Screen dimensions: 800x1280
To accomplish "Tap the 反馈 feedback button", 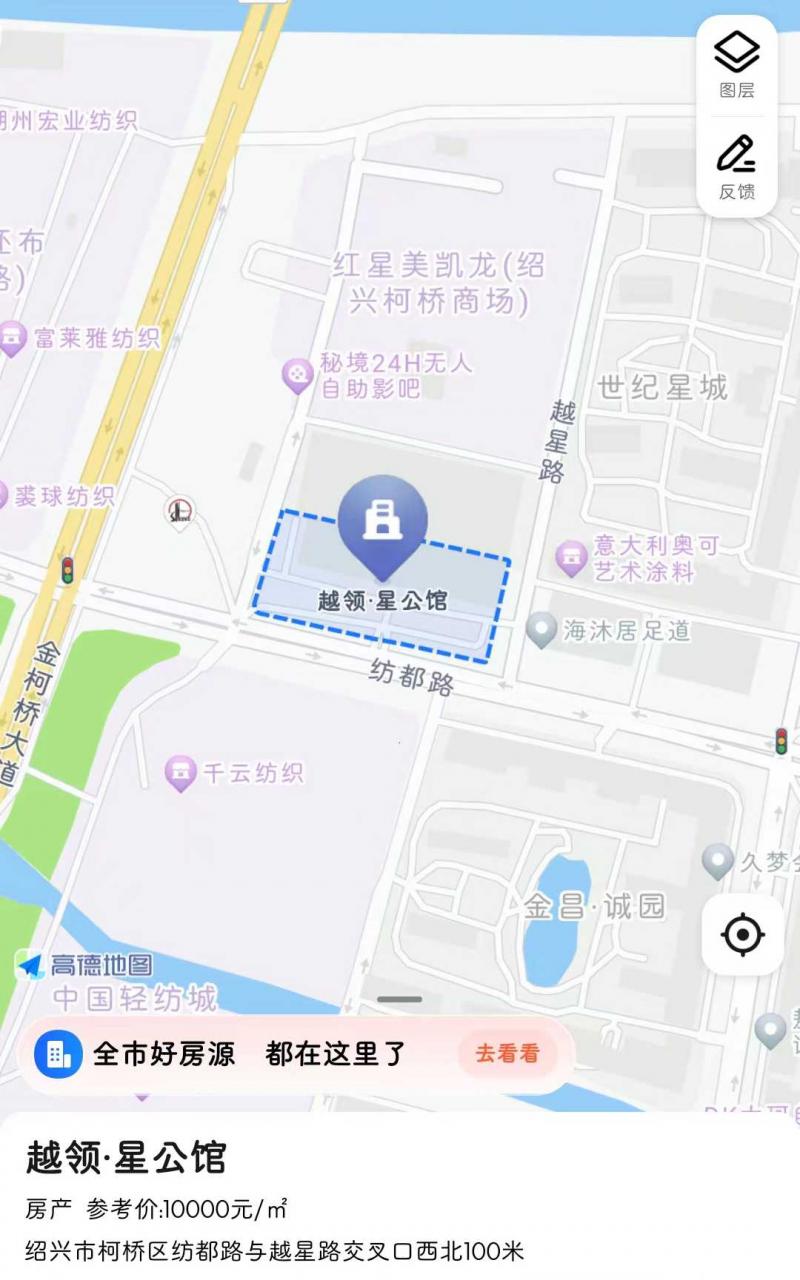I will click(x=737, y=166).
